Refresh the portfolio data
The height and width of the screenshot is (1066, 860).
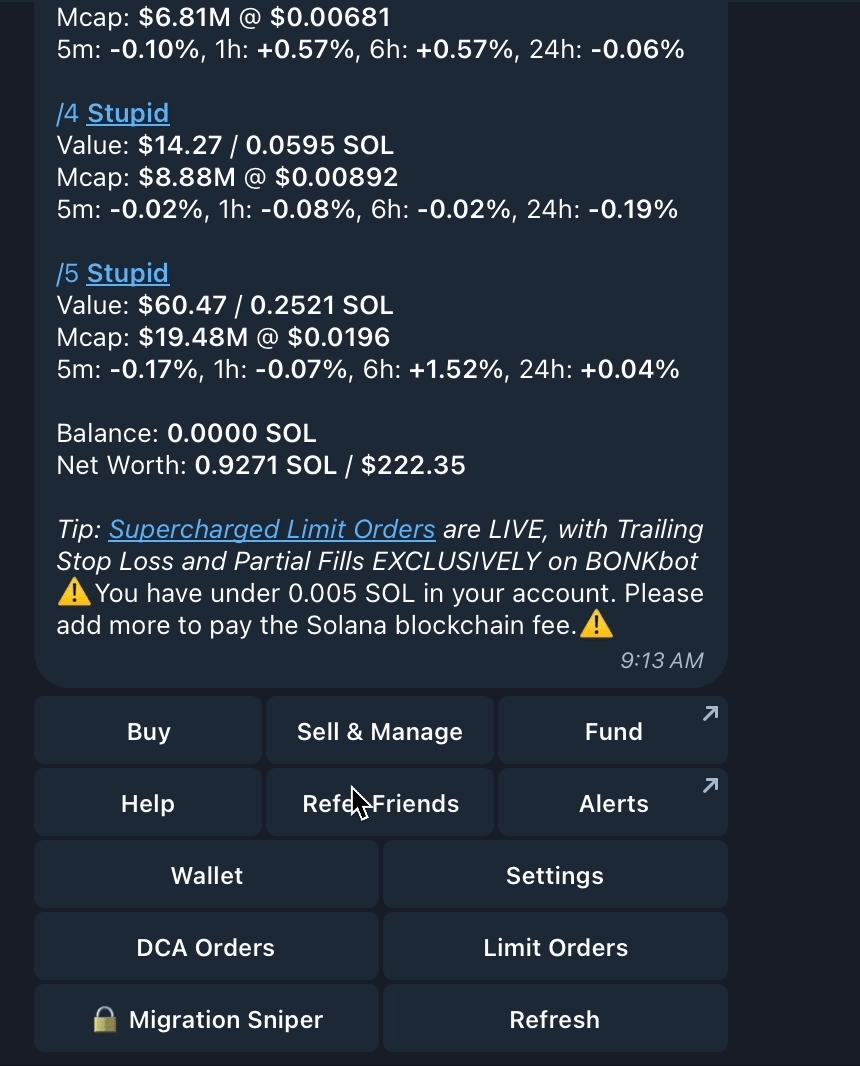pos(554,1019)
